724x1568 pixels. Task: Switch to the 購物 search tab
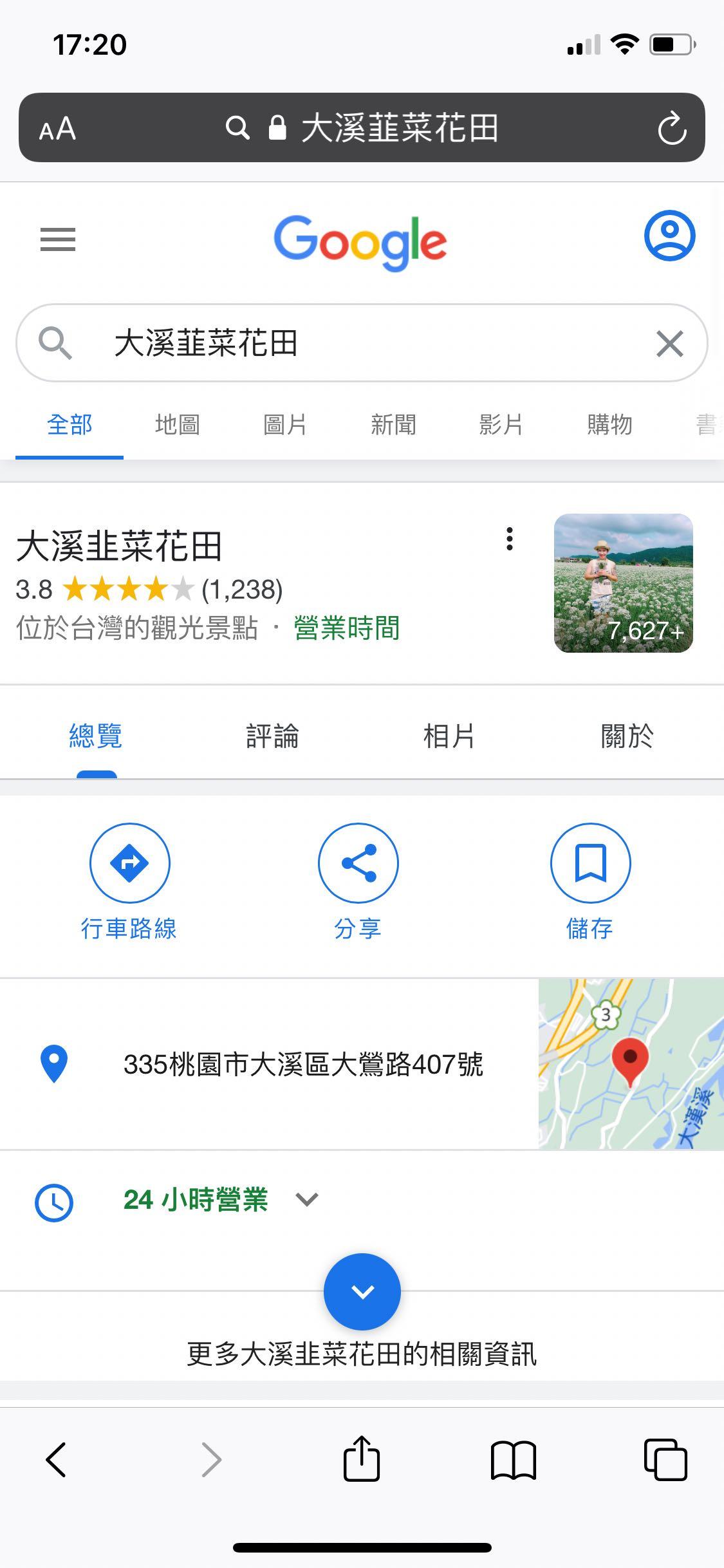(x=609, y=425)
